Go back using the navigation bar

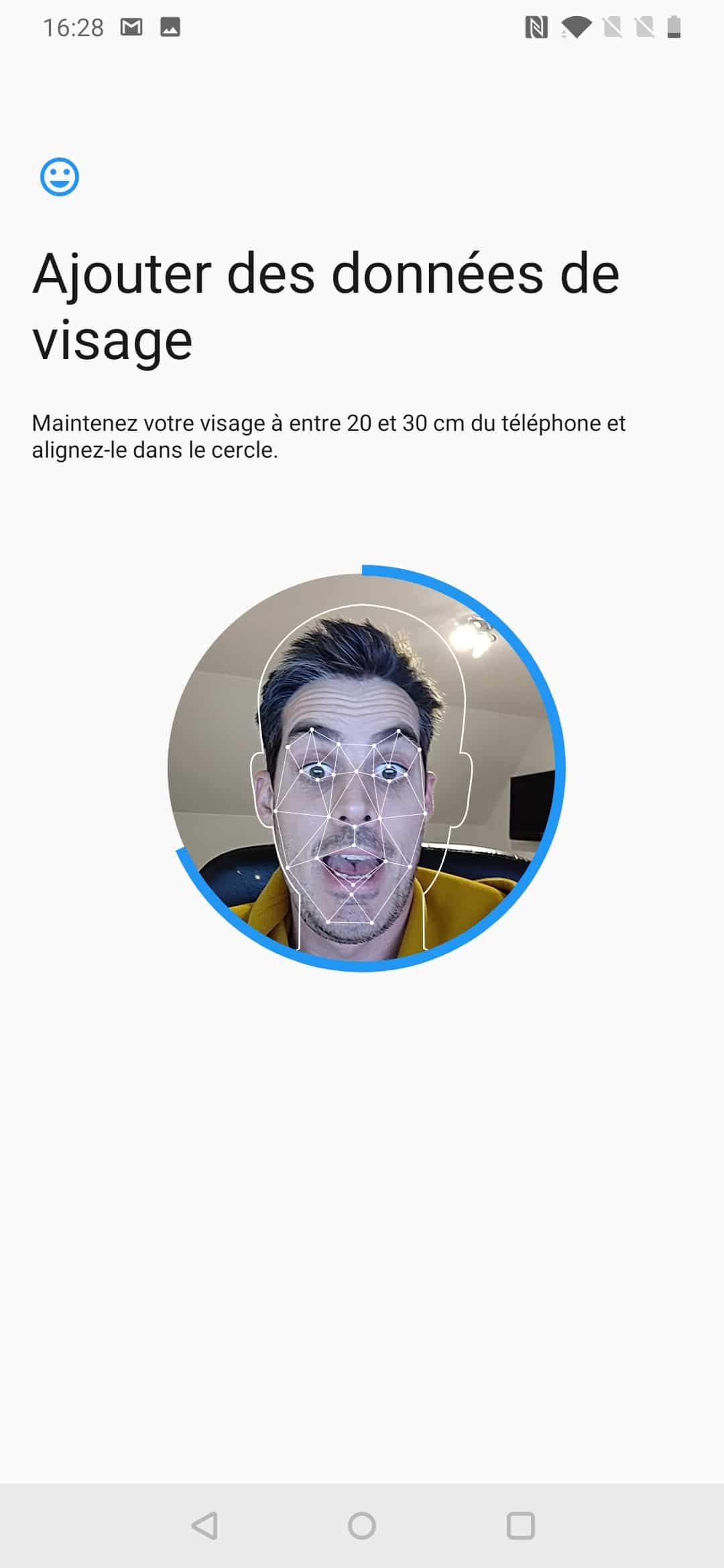pyautogui.click(x=204, y=1525)
